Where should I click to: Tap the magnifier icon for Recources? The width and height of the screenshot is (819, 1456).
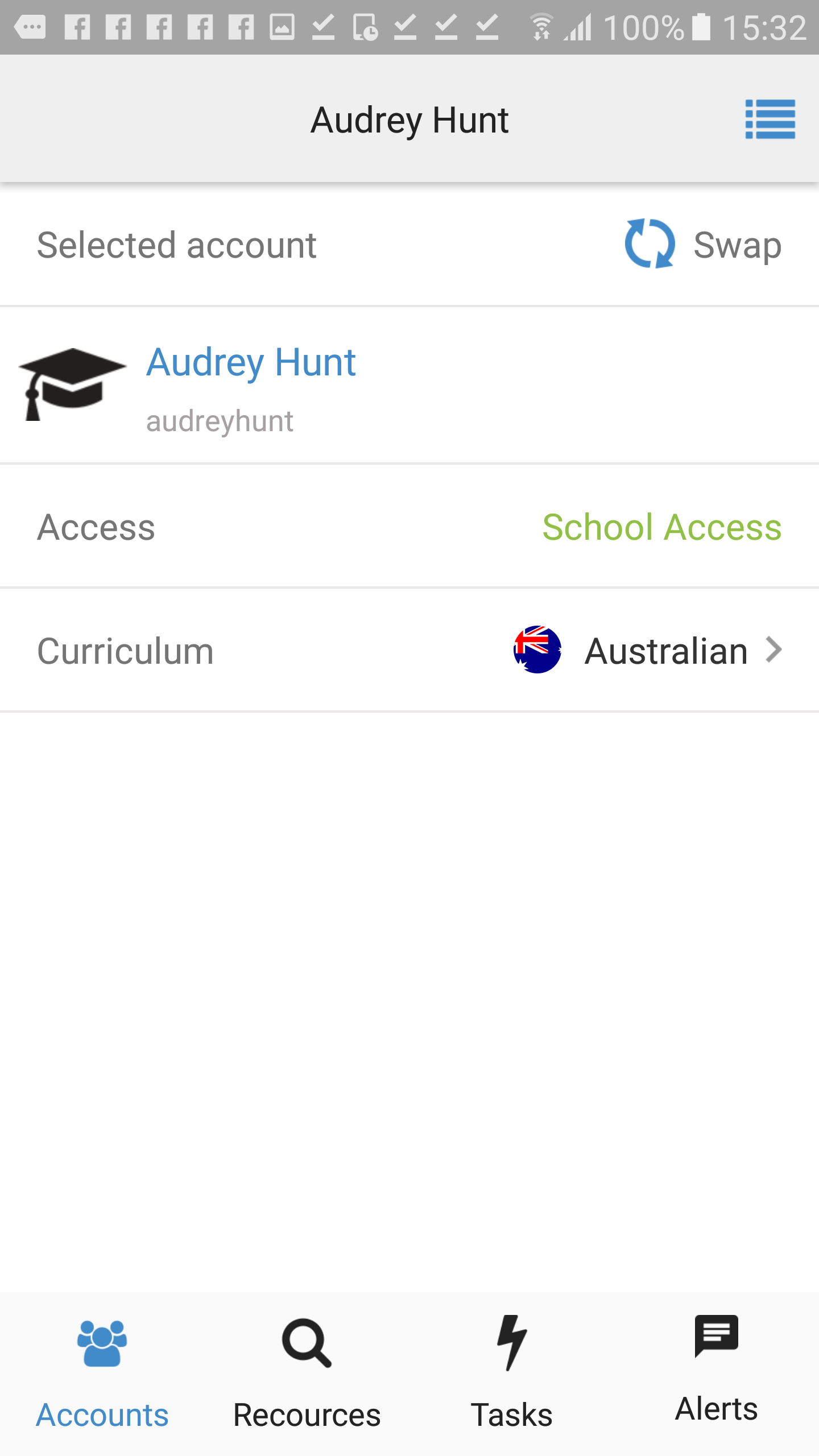[x=307, y=1342]
